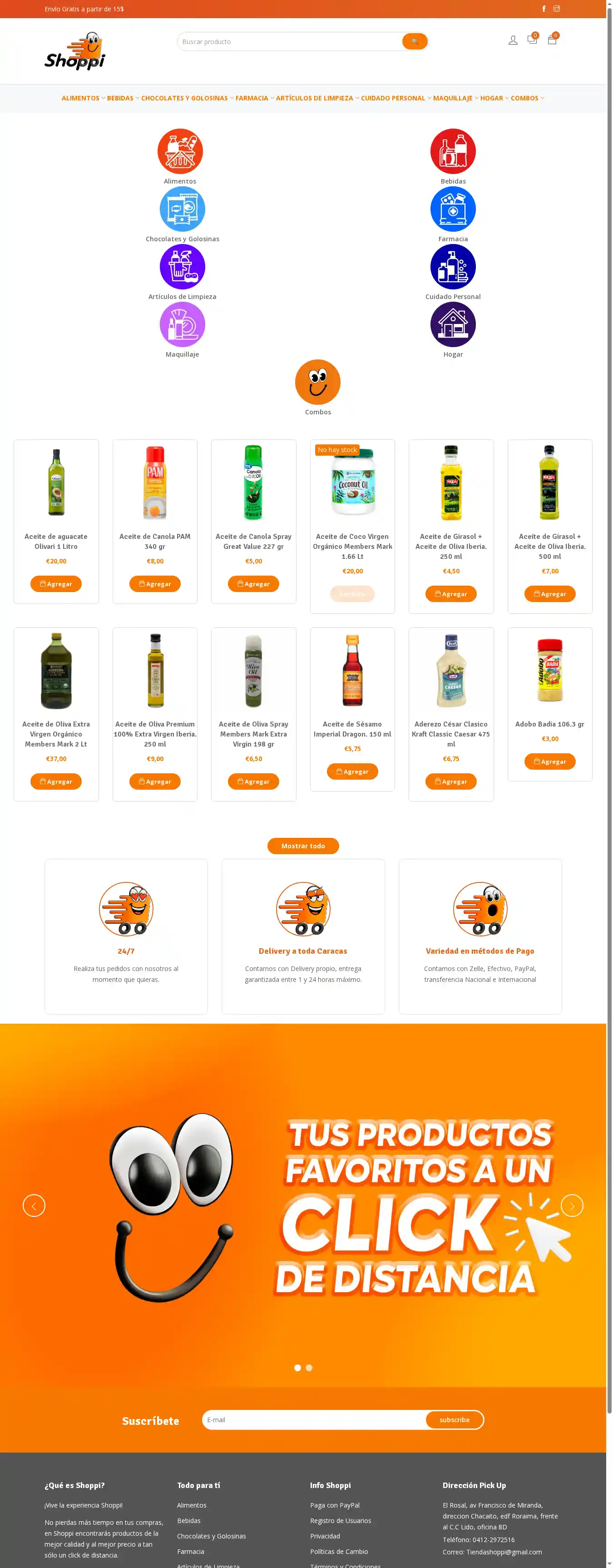The image size is (613, 1568).
Task: Open the shopping bag cart icon
Action: coord(552,40)
